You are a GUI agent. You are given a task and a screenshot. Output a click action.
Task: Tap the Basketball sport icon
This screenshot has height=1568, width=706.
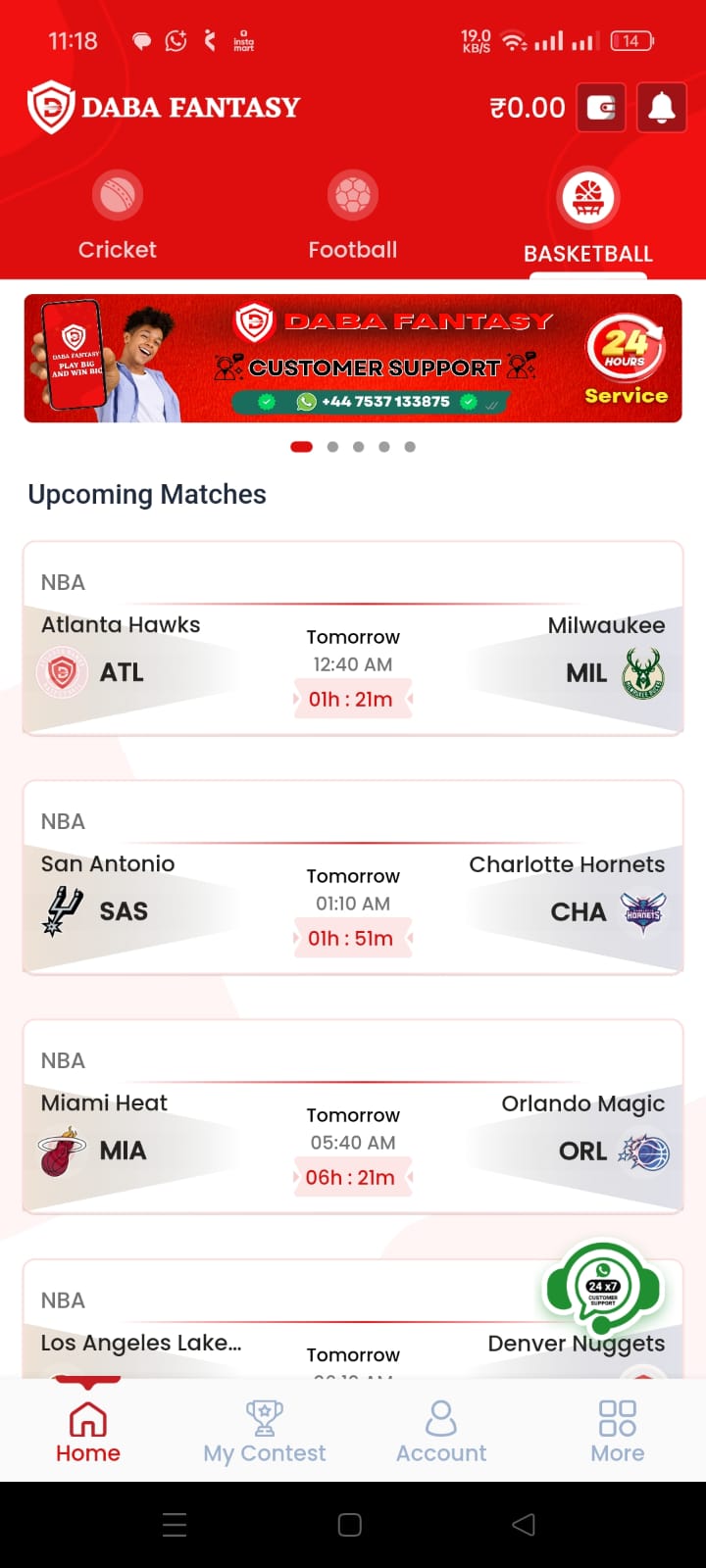point(587,196)
